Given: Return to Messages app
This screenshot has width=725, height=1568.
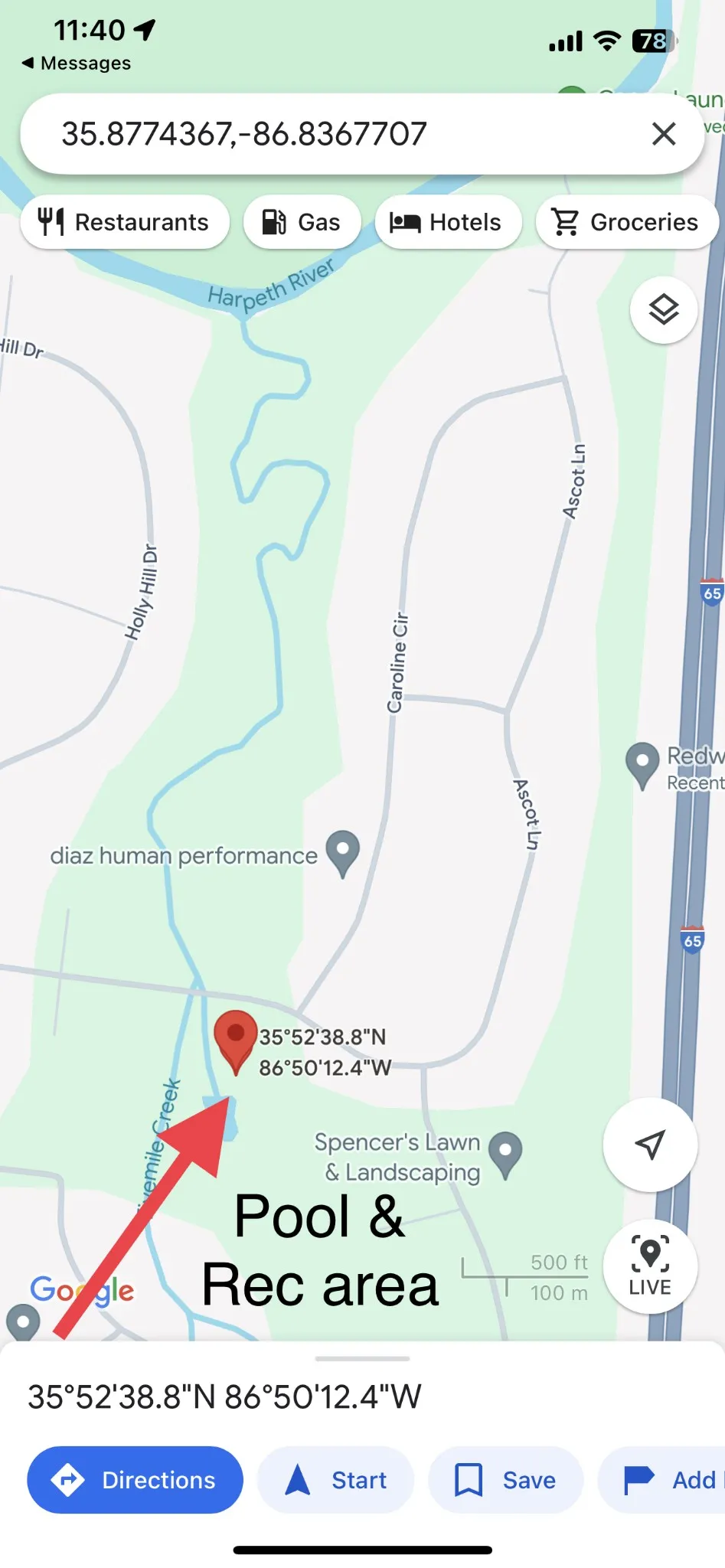Looking at the screenshot, I should (77, 64).
